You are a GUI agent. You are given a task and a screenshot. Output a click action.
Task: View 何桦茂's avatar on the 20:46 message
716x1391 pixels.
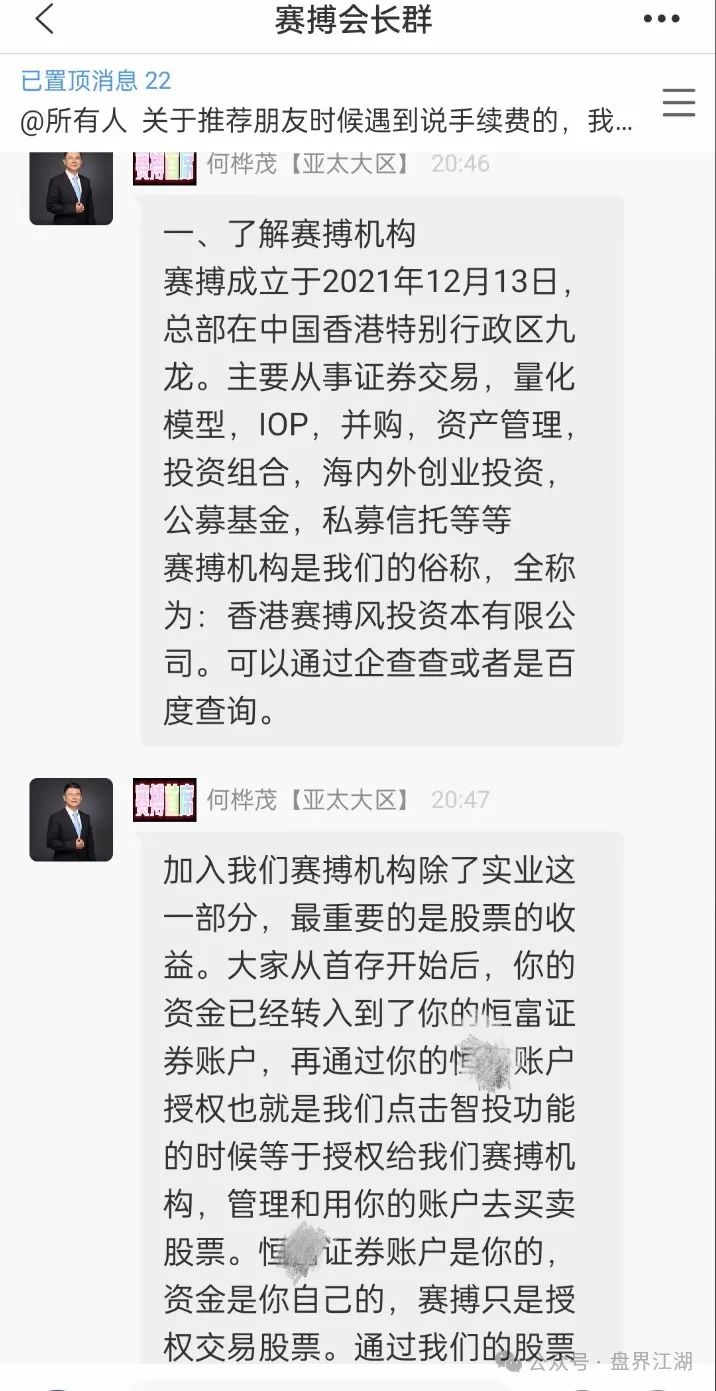tap(71, 186)
